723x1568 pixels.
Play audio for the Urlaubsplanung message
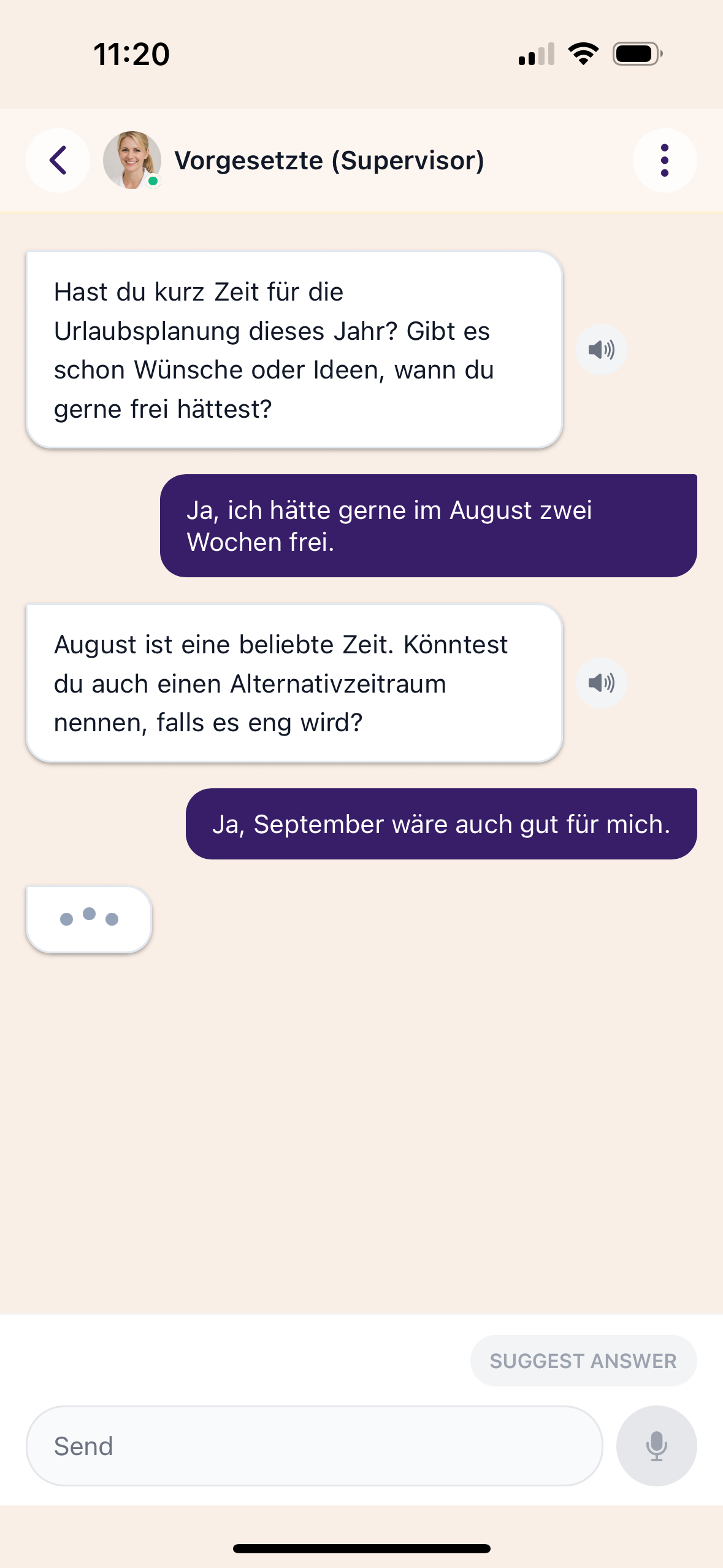tap(600, 348)
